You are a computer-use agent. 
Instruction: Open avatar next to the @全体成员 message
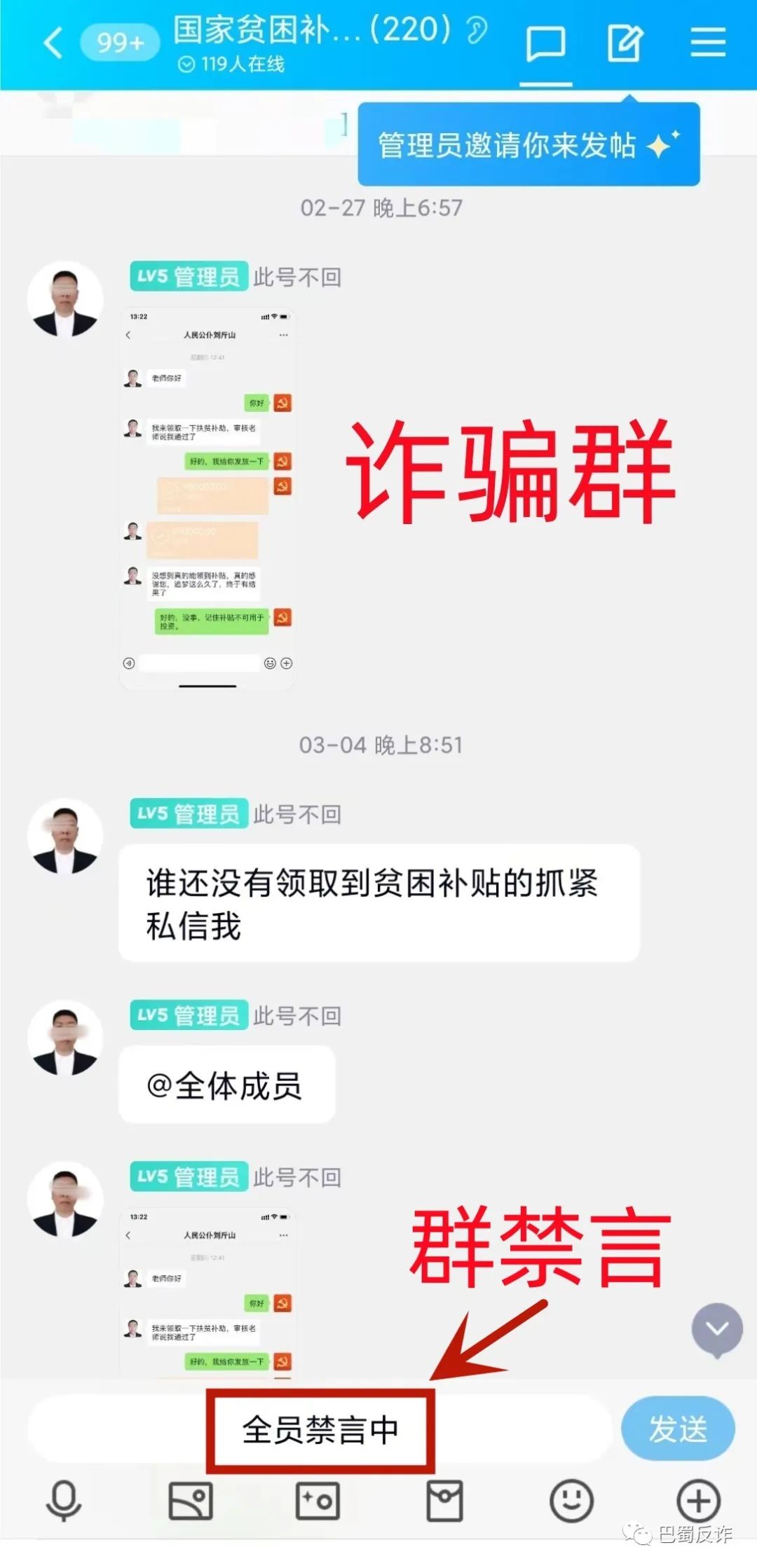[x=65, y=1038]
